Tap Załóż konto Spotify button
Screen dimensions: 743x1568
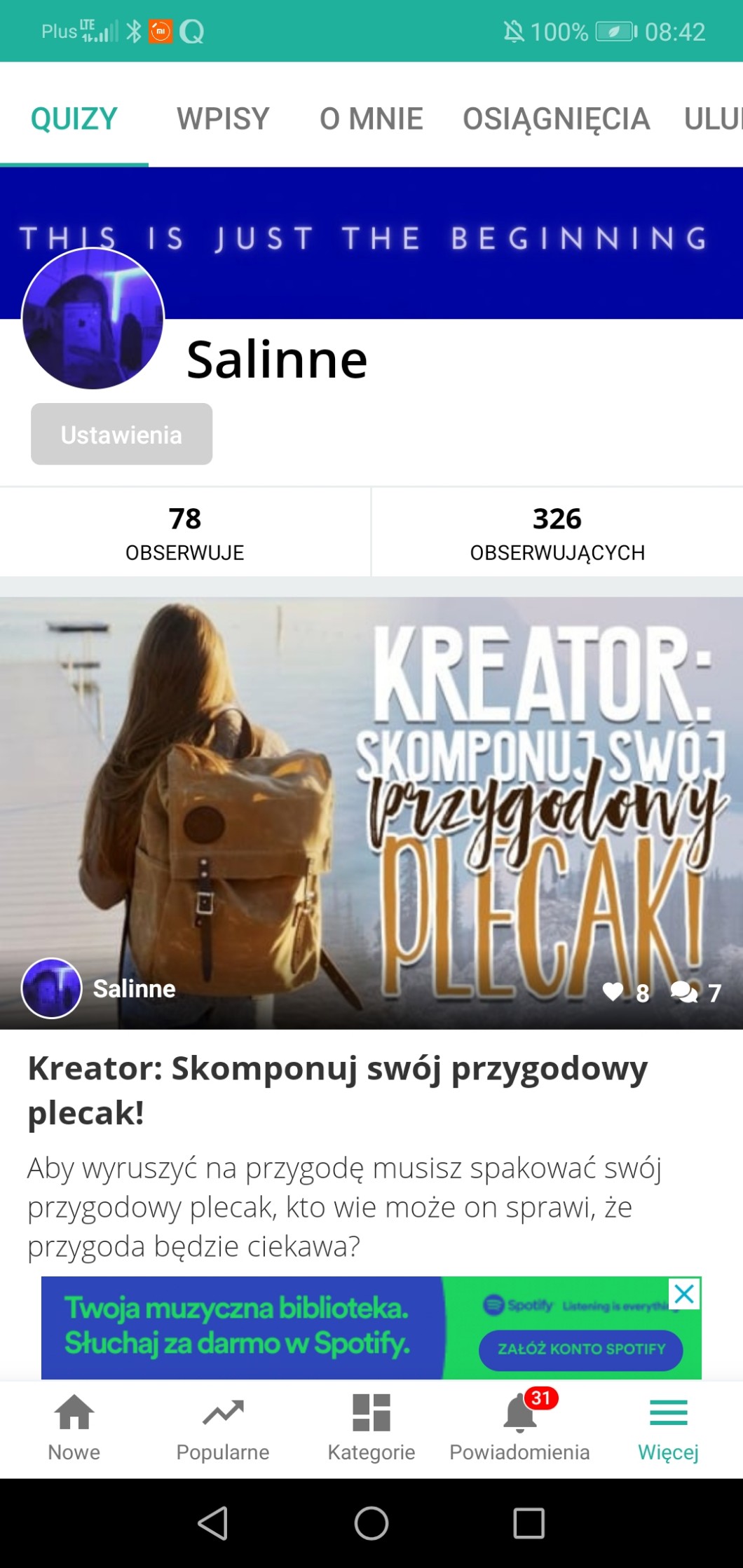point(580,1348)
